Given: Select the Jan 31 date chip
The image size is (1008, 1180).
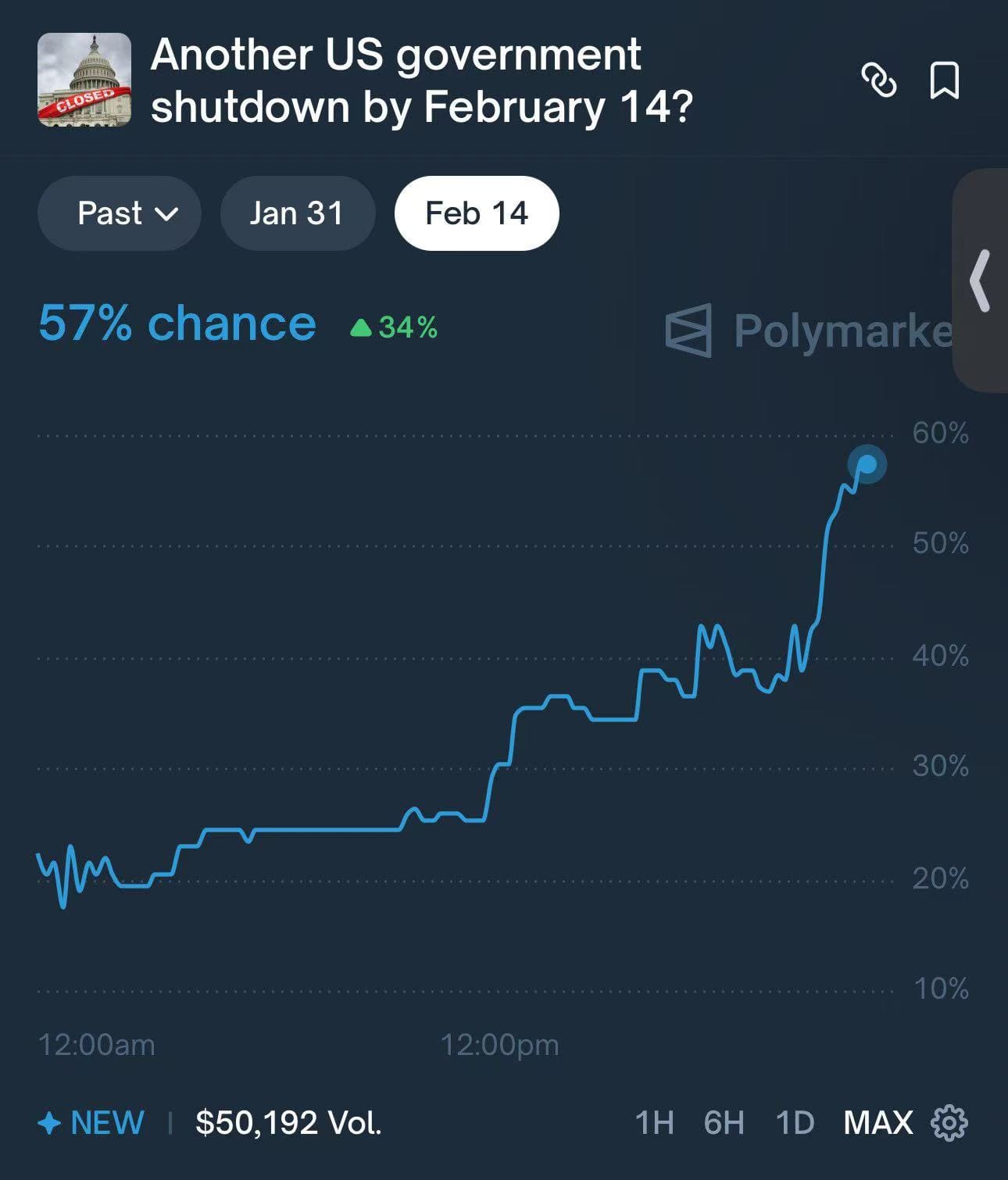Looking at the screenshot, I should 297,213.
